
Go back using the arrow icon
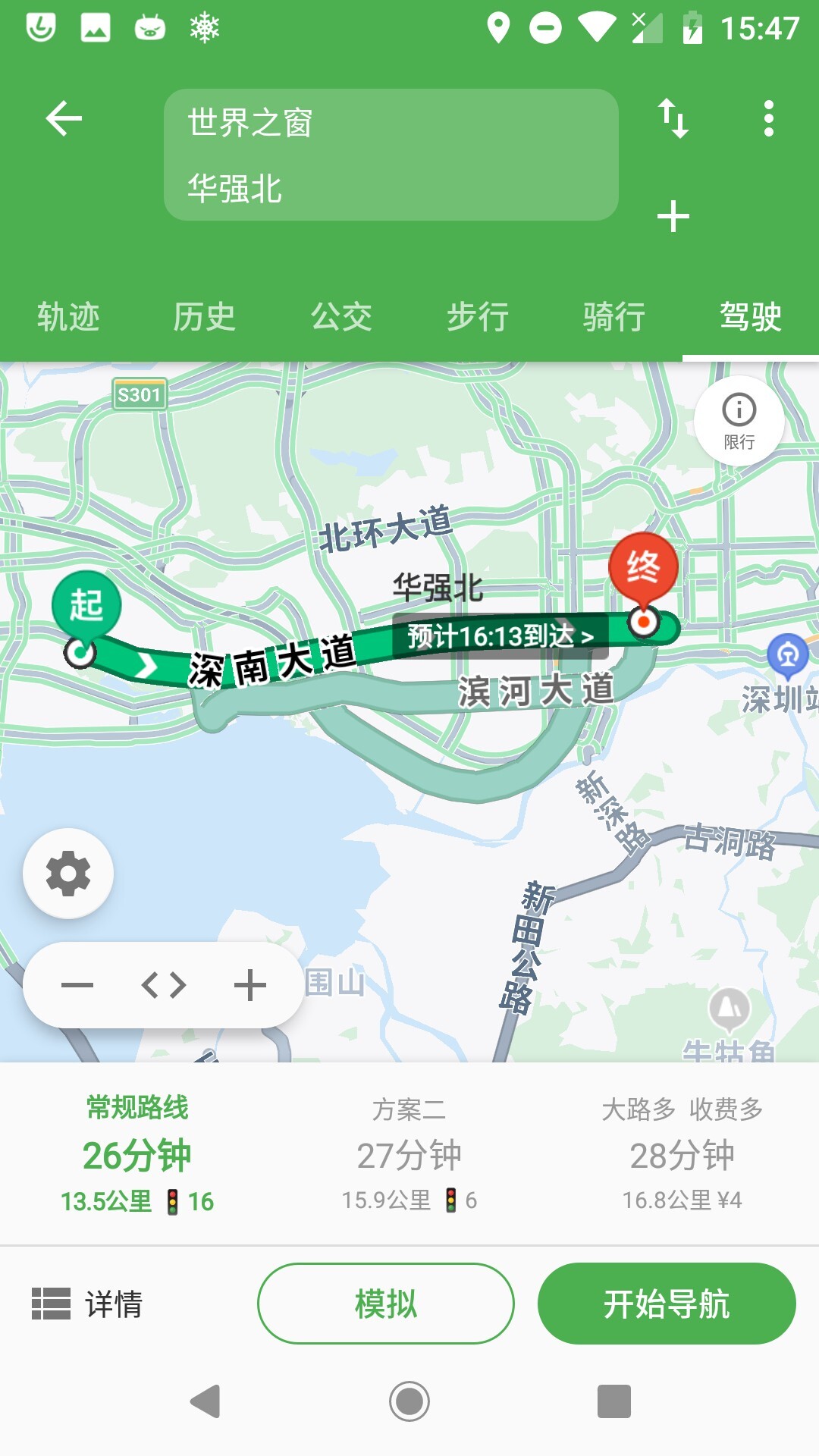click(64, 118)
